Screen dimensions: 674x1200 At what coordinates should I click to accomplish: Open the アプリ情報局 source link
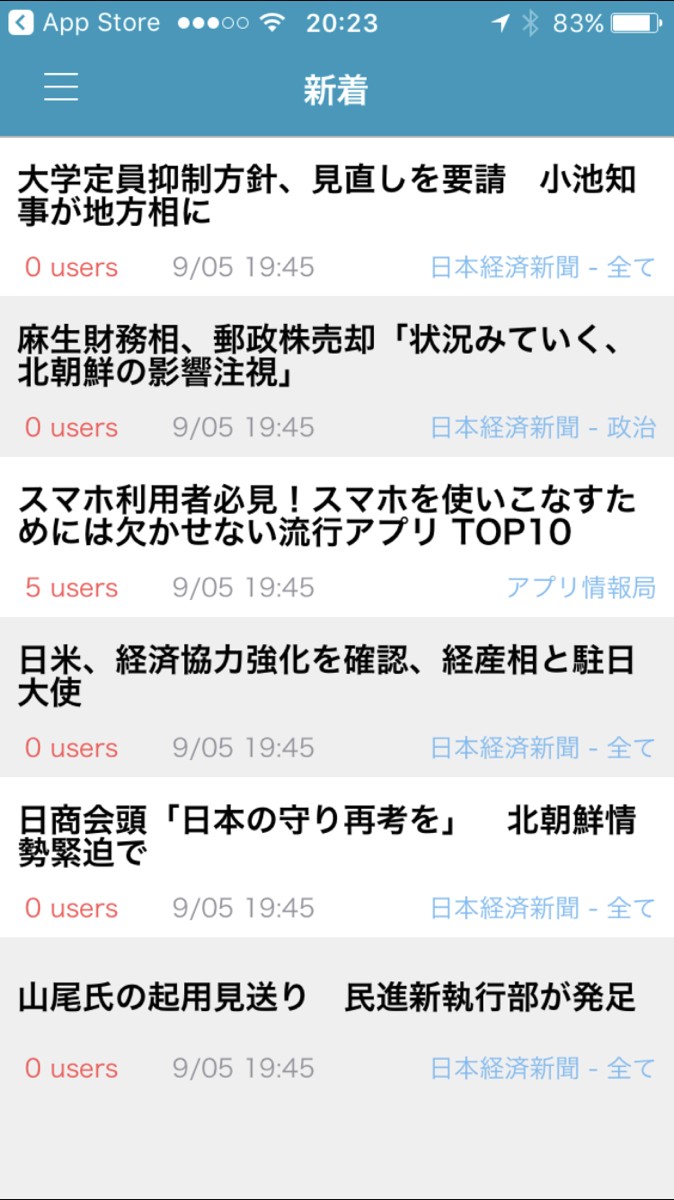(x=580, y=588)
